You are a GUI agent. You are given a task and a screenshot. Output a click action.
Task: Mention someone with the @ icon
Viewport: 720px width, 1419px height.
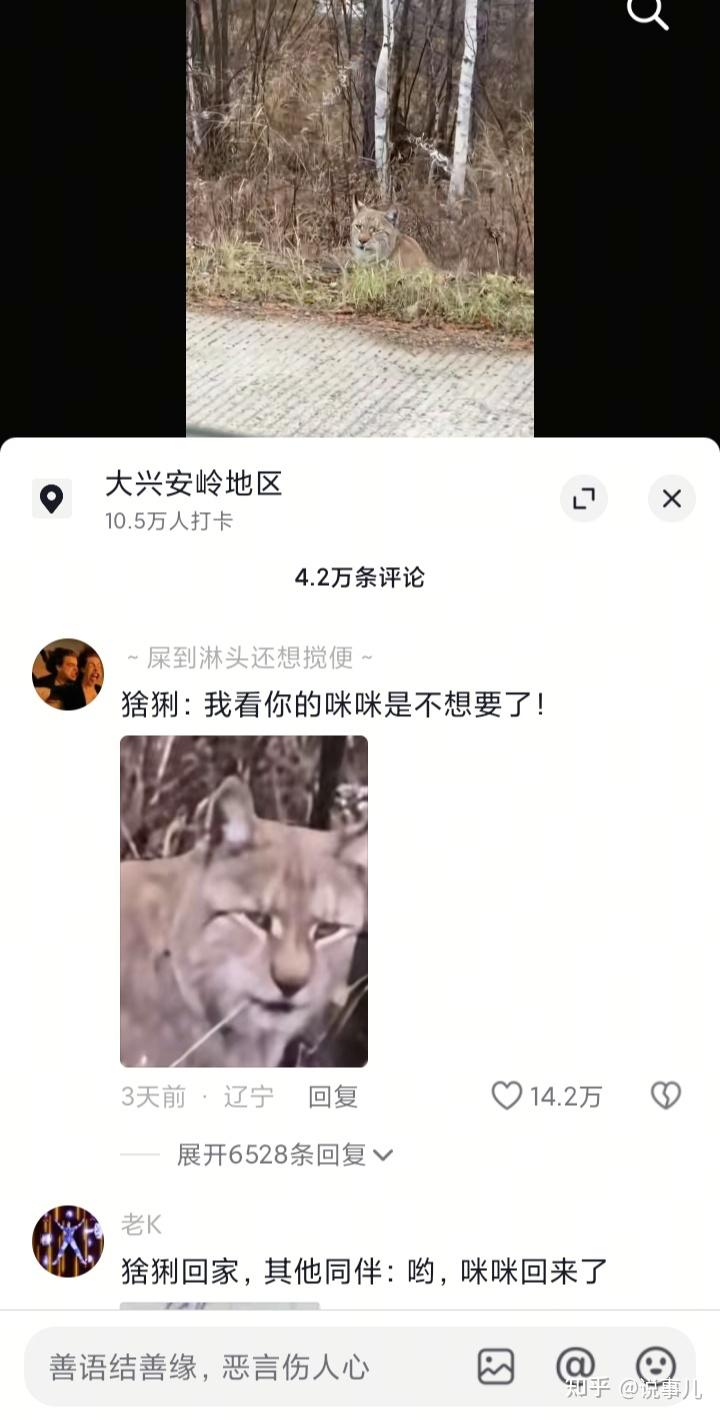point(575,1366)
